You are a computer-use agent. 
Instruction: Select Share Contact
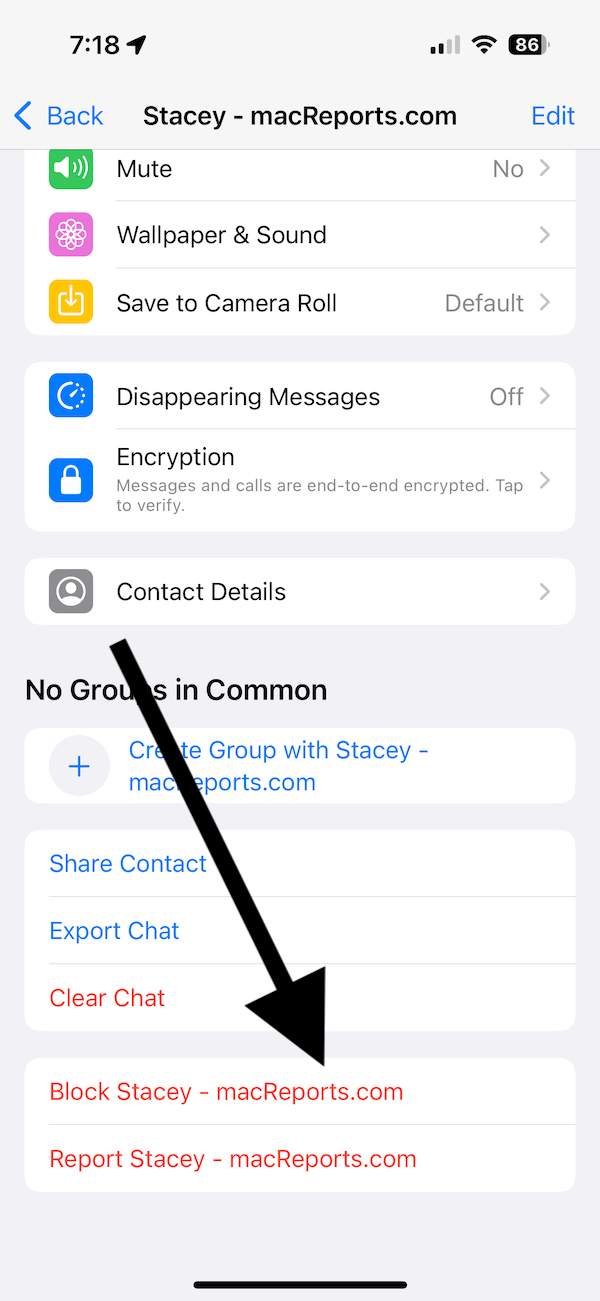(x=300, y=863)
